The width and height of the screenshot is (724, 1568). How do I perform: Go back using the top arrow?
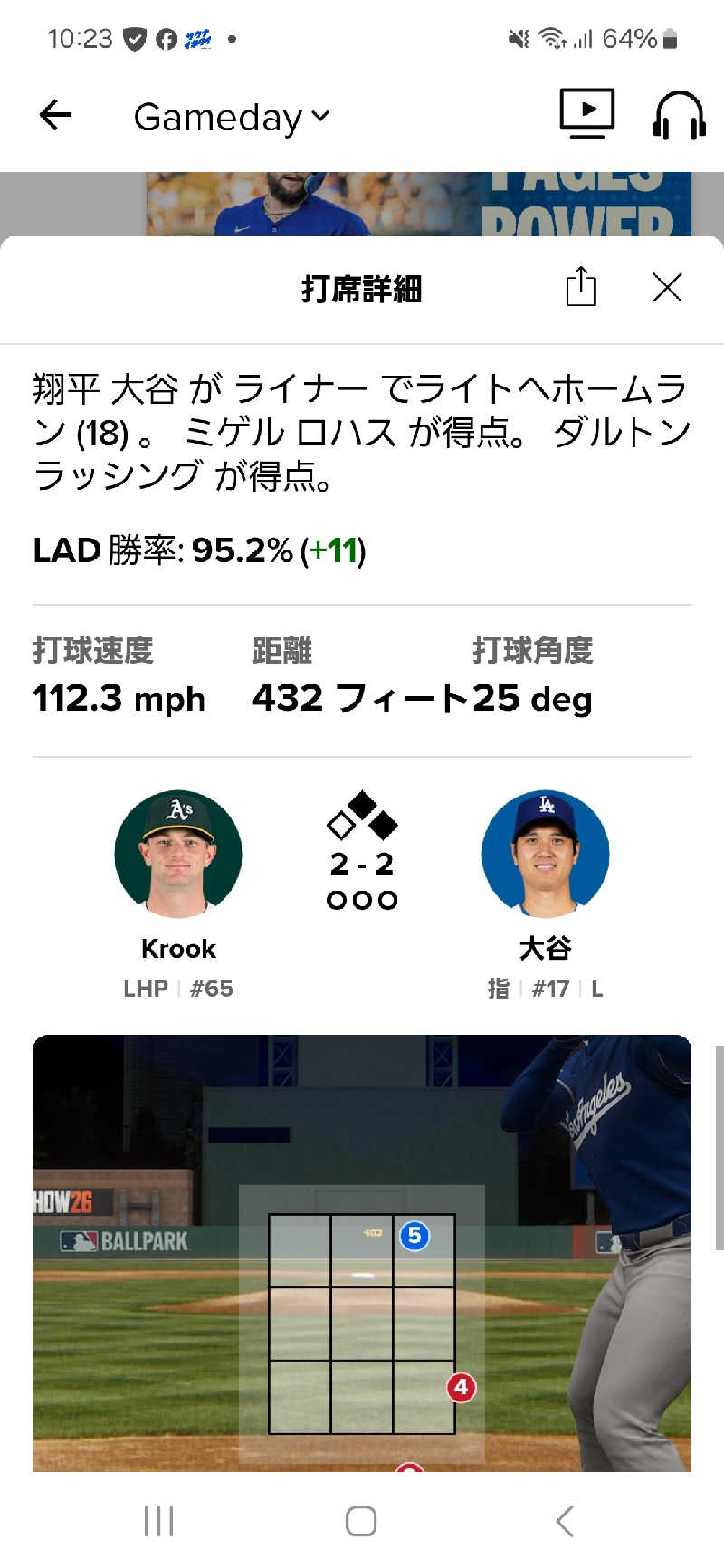56,115
